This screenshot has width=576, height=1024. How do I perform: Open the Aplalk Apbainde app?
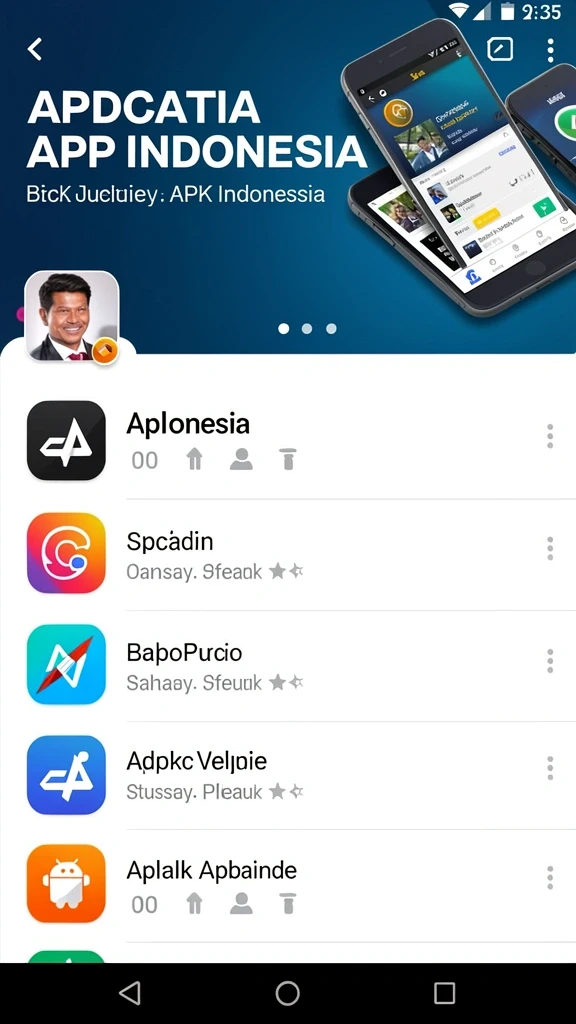pos(288,885)
